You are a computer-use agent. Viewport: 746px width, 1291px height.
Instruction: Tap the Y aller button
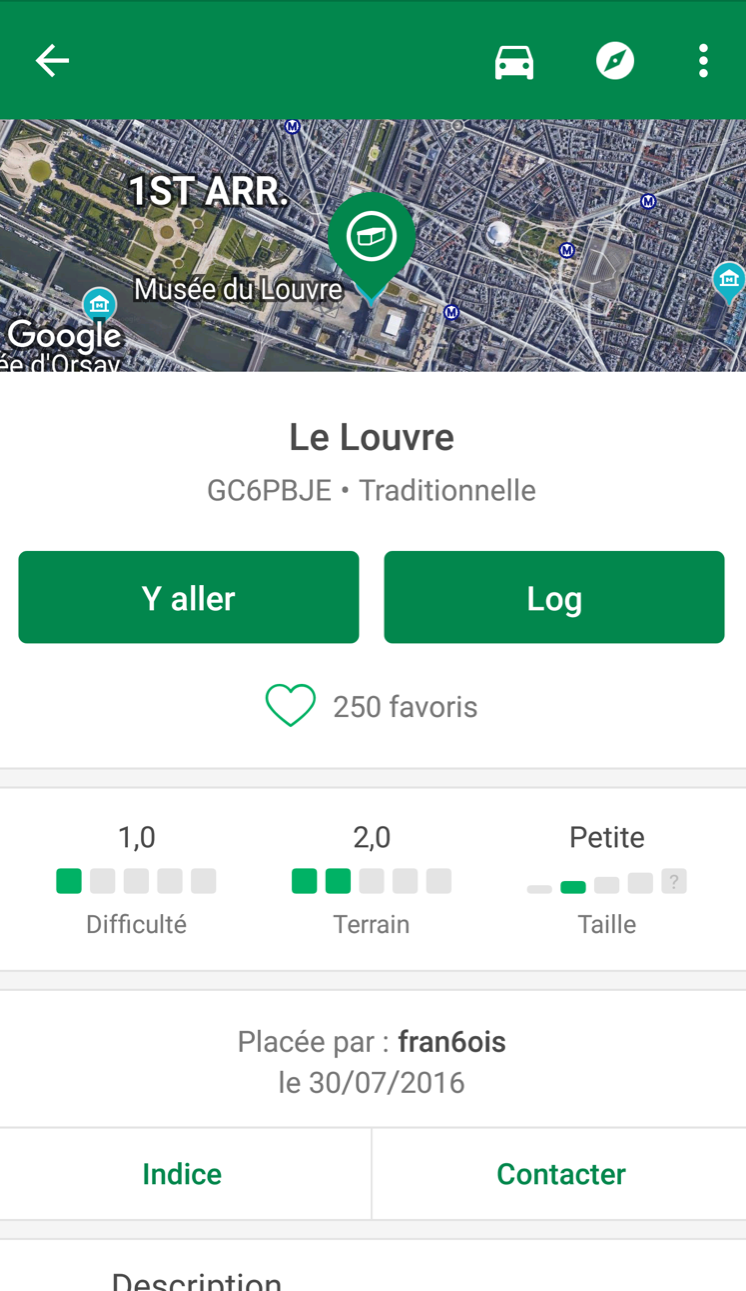tap(188, 597)
